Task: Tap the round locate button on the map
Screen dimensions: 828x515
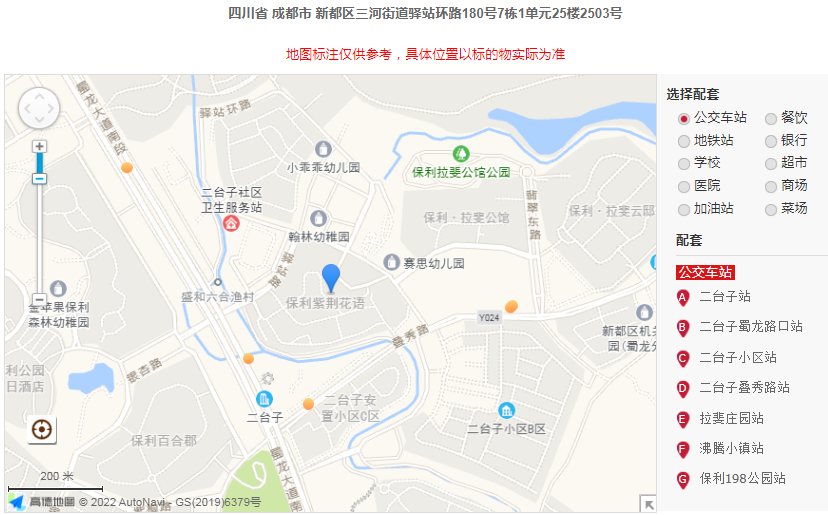Action: click(42, 430)
